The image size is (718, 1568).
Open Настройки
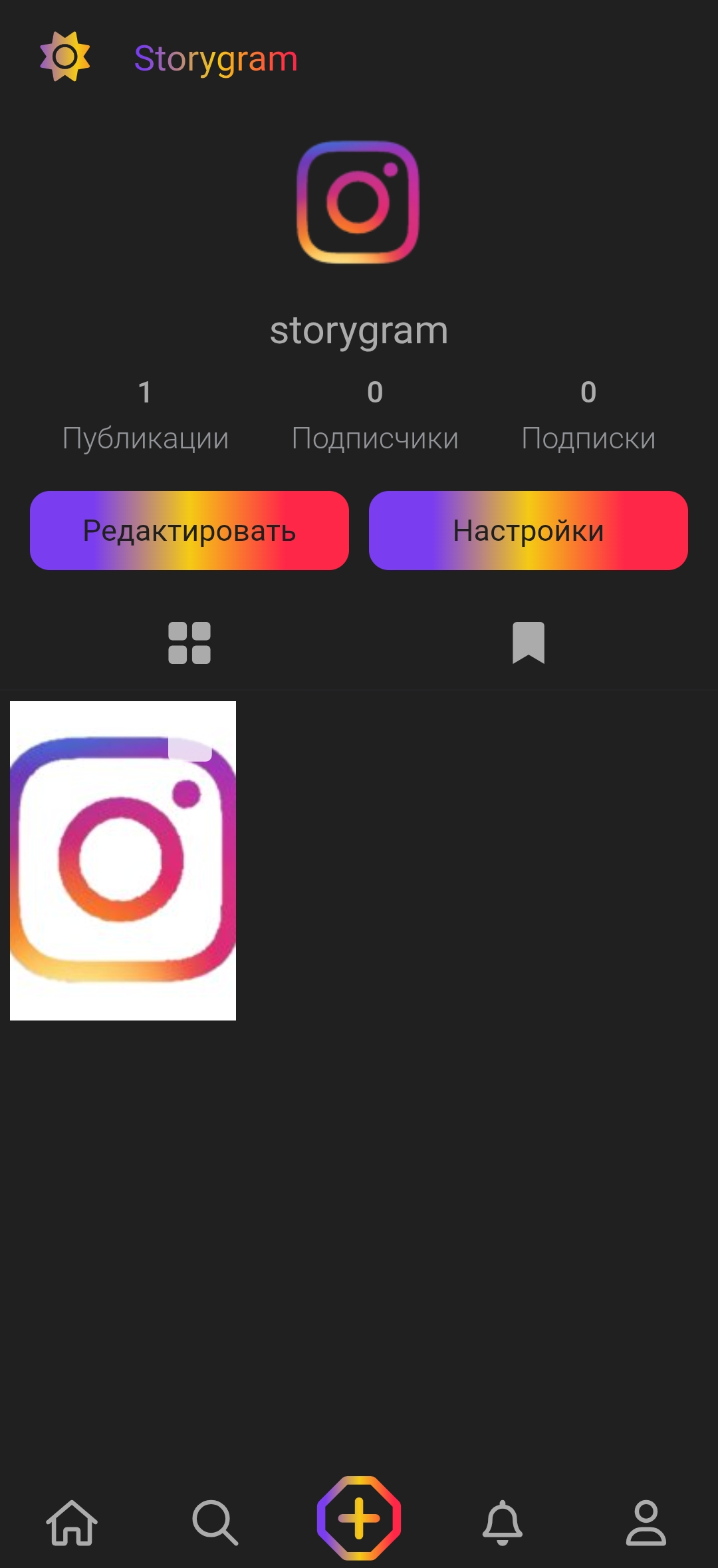coord(529,530)
